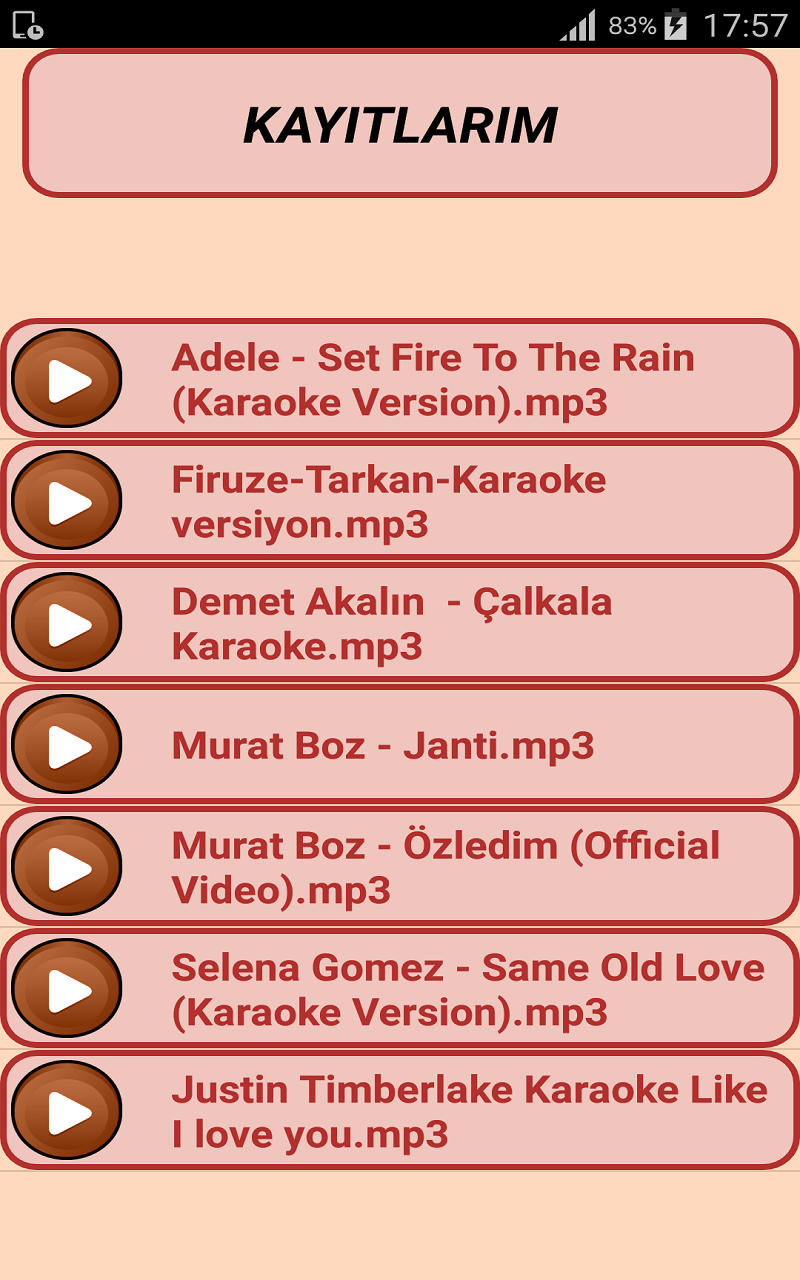Viewport: 800px width, 1280px height.
Task: Play Selena Gomez - Same Old Love recording
Action: click(67, 989)
